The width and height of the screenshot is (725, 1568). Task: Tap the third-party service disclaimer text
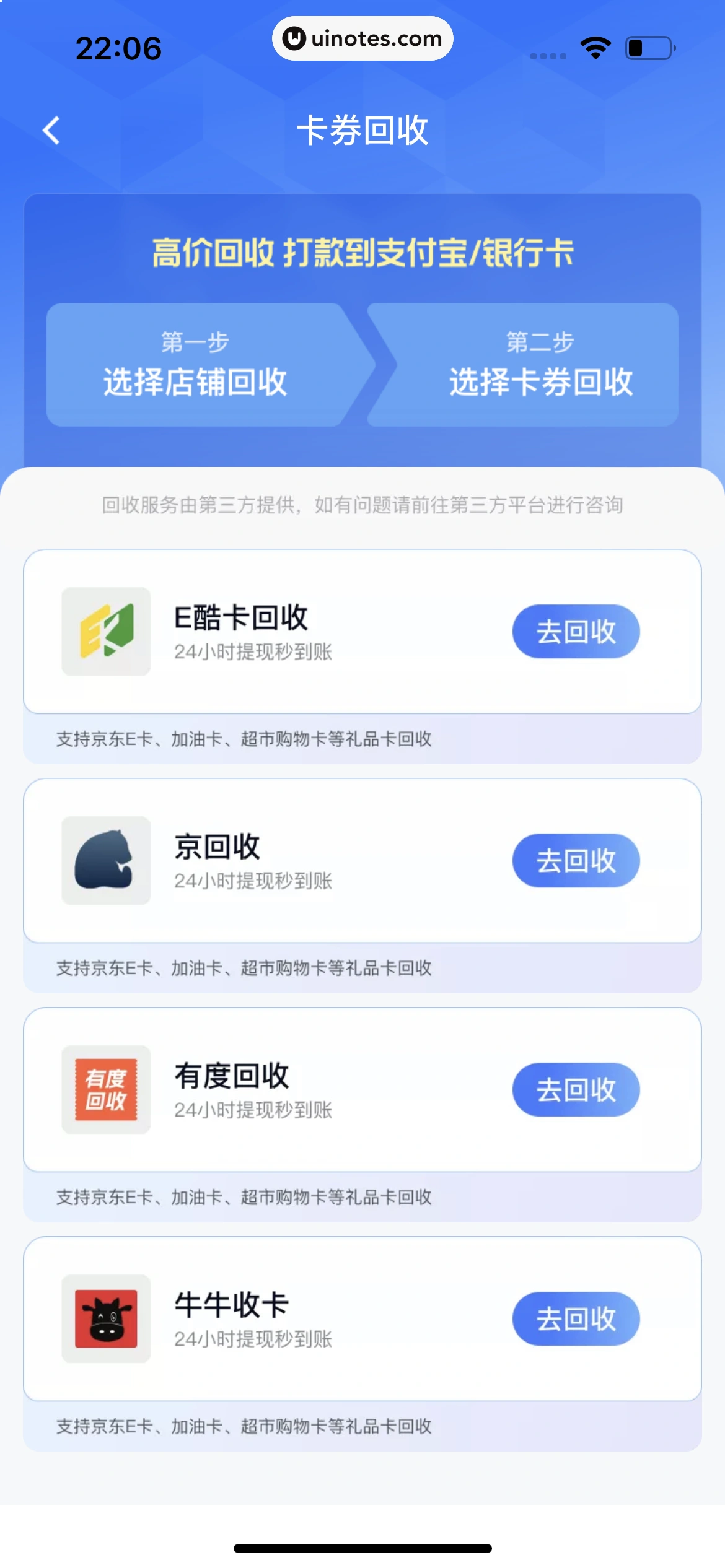point(362,506)
